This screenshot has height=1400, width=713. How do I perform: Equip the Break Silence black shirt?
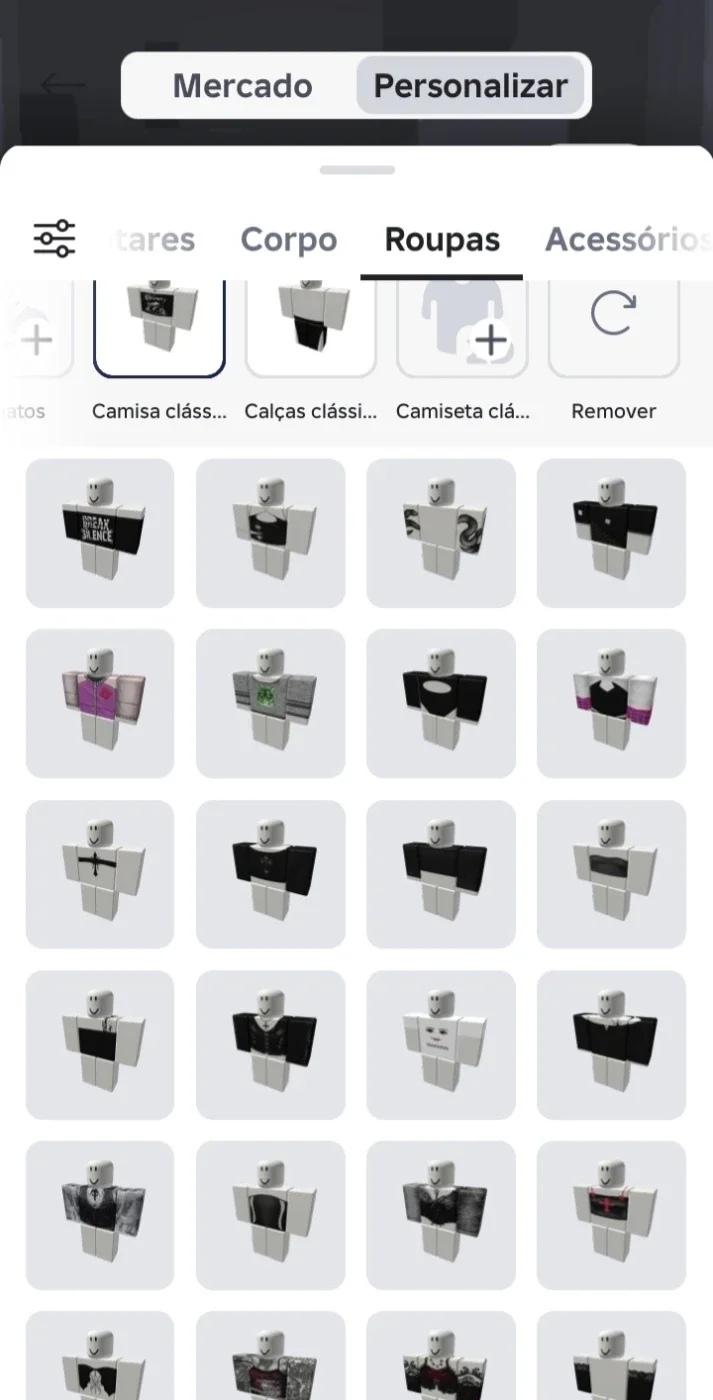coord(100,533)
